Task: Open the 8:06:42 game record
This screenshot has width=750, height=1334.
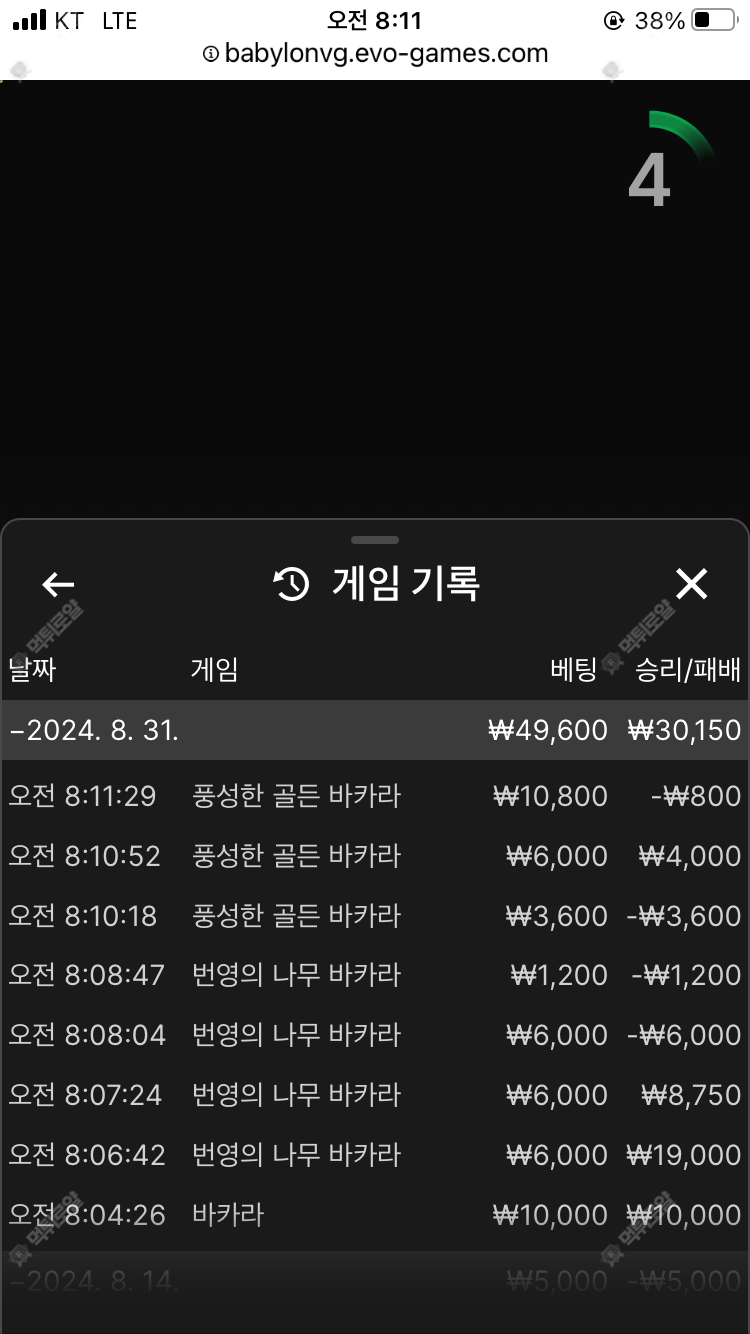Action: (375, 1155)
